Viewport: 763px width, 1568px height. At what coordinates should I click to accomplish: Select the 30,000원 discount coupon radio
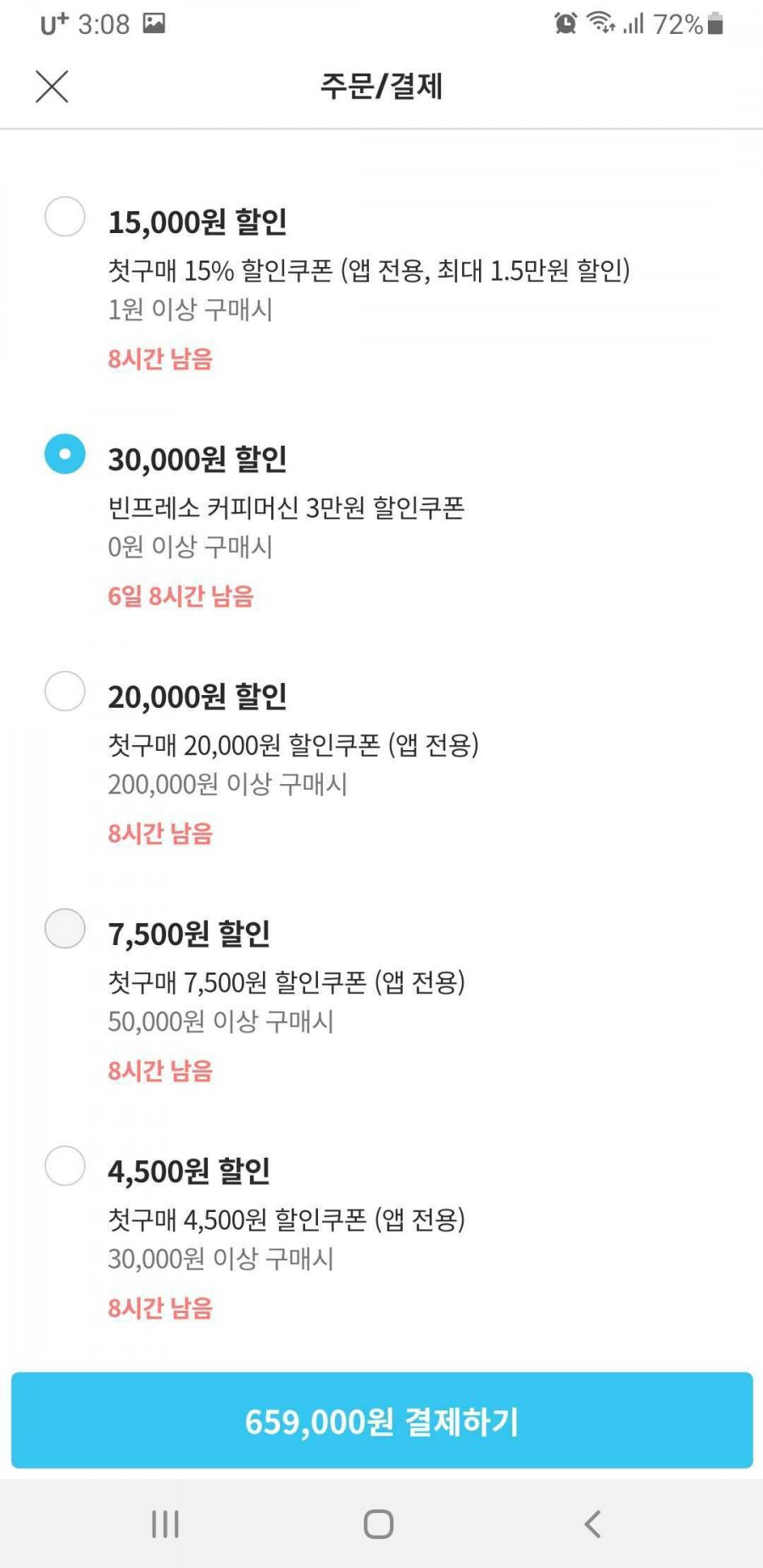coord(64,453)
